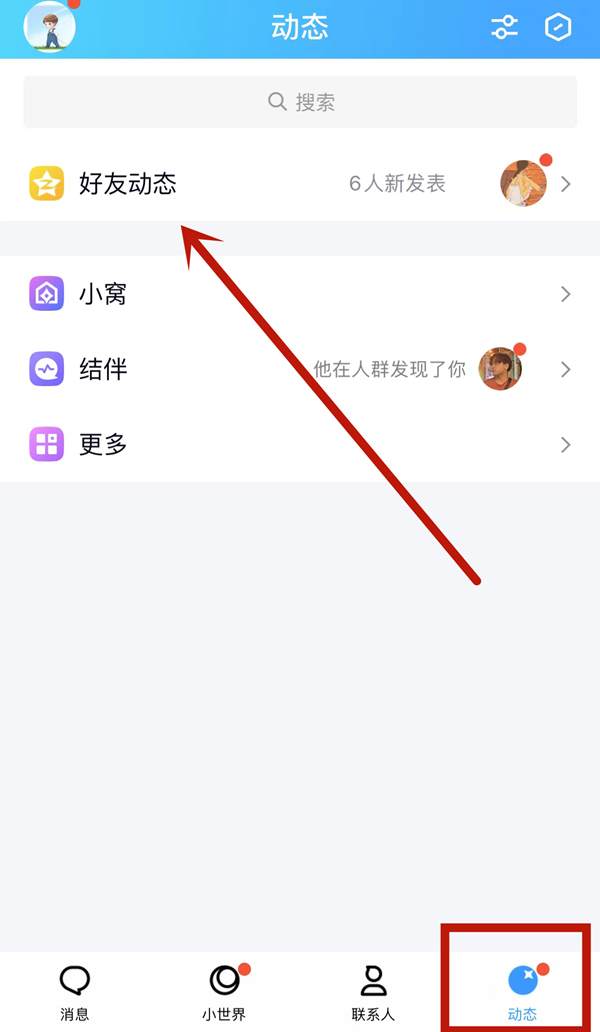This screenshot has width=600, height=1032.
Task: Select the 动态 tab
Action: pyautogui.click(x=522, y=992)
